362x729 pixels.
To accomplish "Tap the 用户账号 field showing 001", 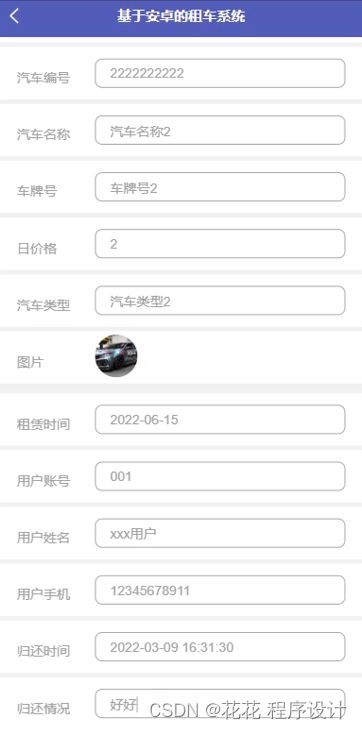I will (x=220, y=476).
